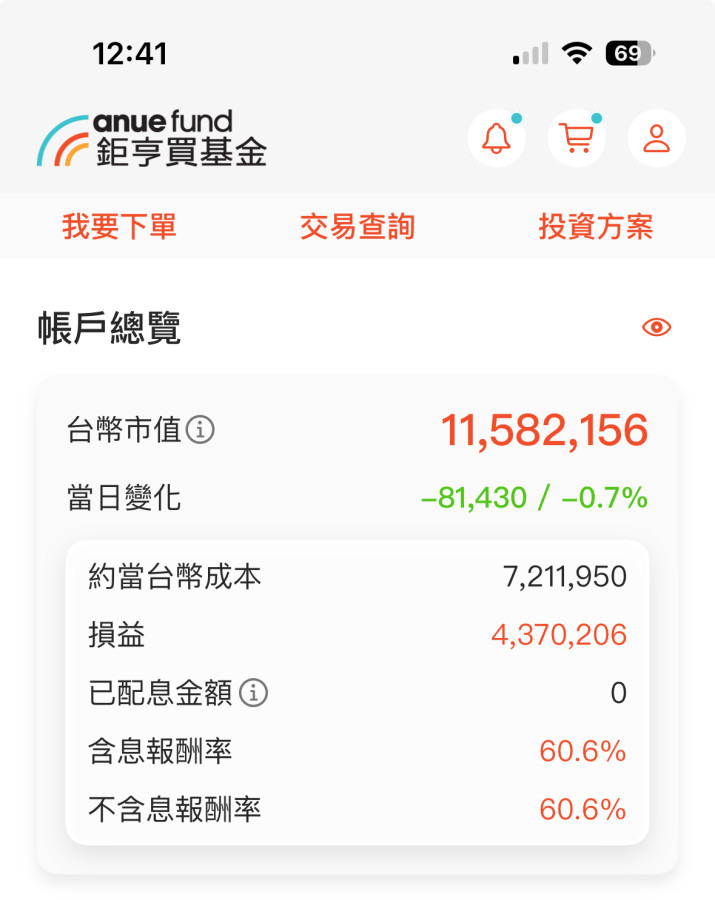Open the shopping cart
The width and height of the screenshot is (715, 900).
[577, 138]
